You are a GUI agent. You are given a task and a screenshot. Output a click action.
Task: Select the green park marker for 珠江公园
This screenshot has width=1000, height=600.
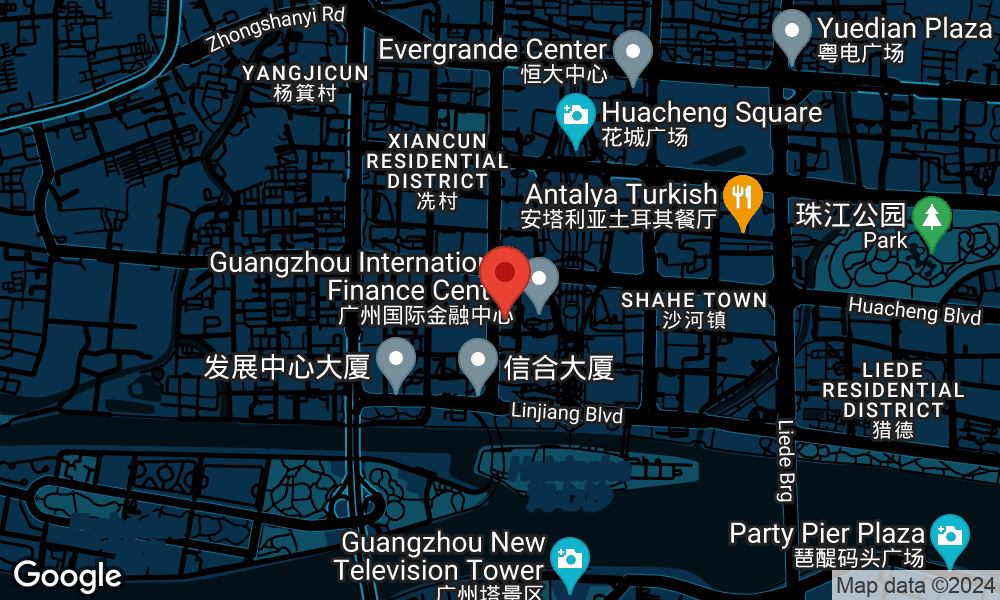(x=932, y=218)
